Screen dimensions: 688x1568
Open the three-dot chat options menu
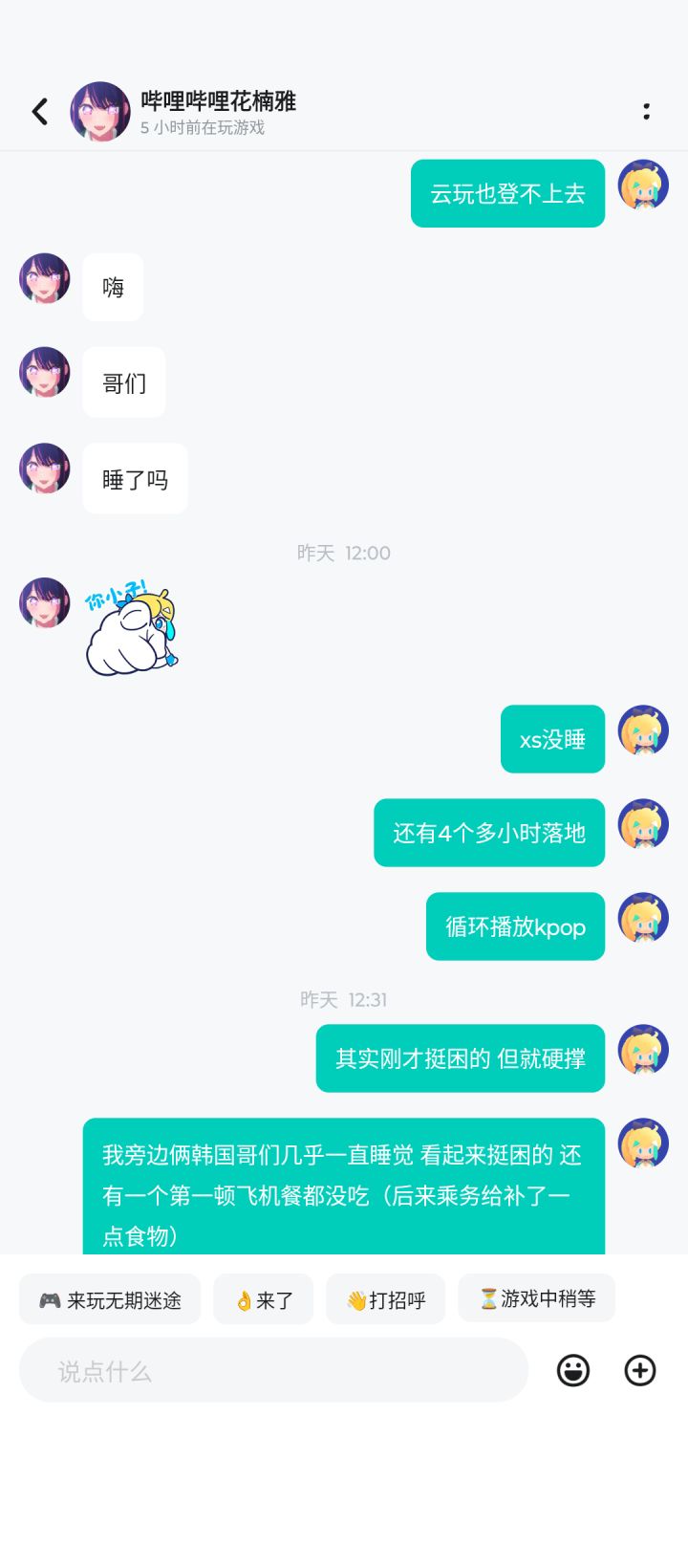pos(646,111)
